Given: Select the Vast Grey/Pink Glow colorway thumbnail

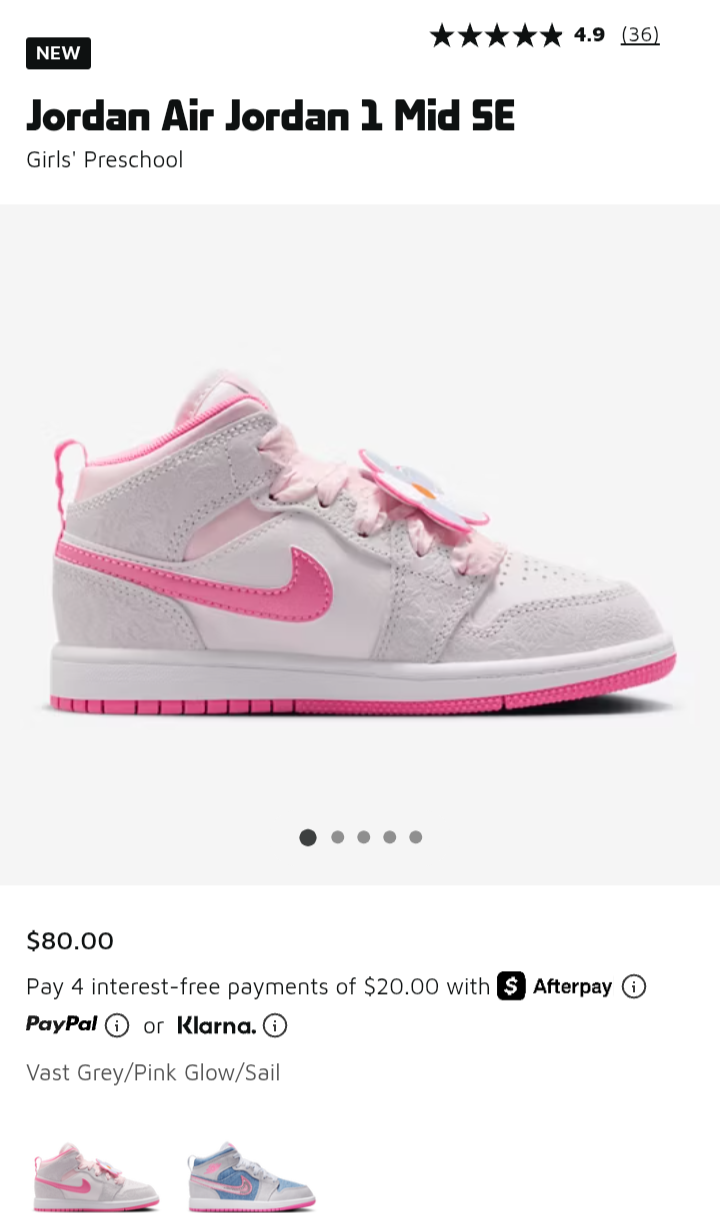Looking at the screenshot, I should coord(96,1176).
